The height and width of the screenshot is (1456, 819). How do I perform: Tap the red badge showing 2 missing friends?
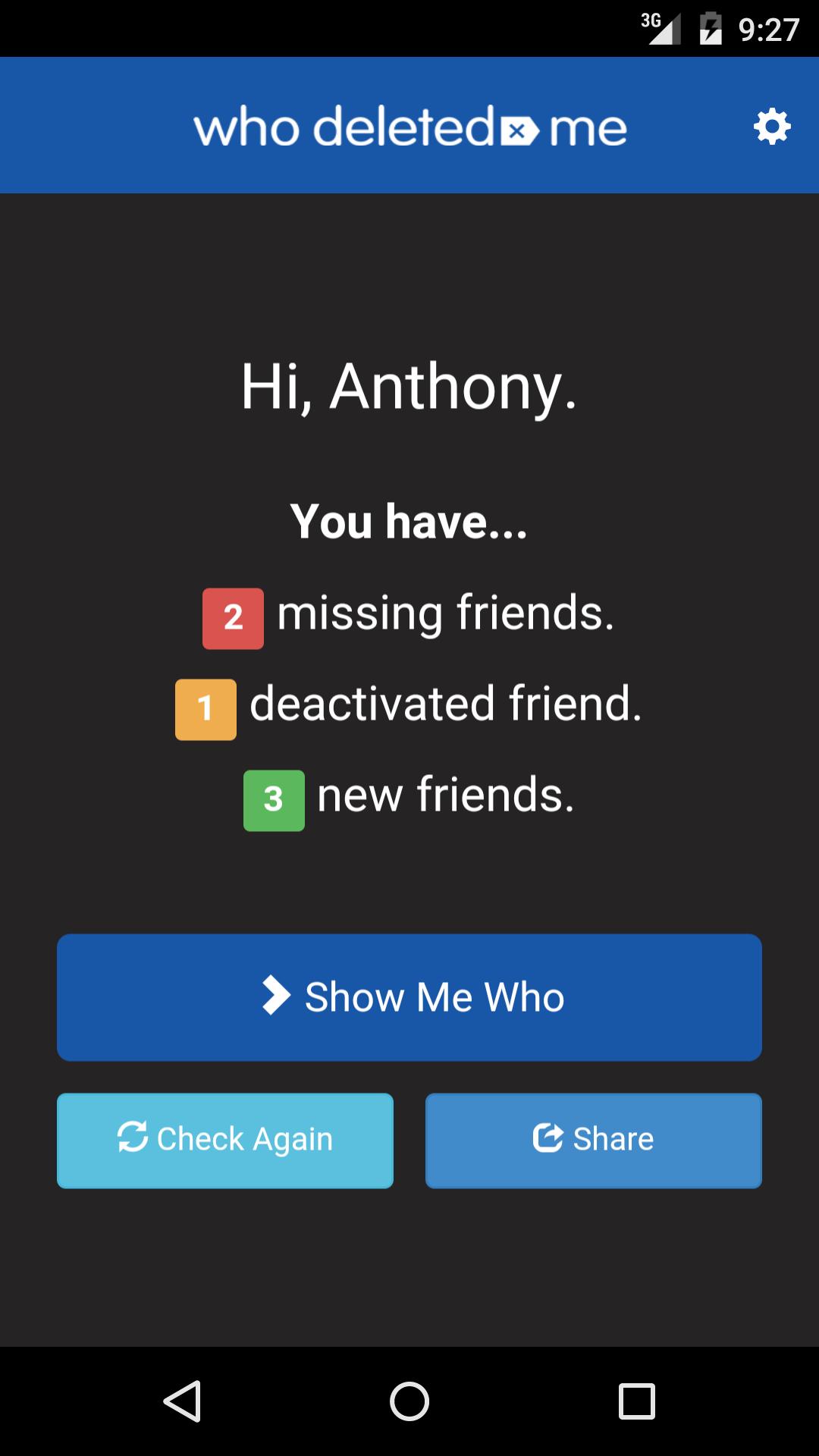(232, 618)
